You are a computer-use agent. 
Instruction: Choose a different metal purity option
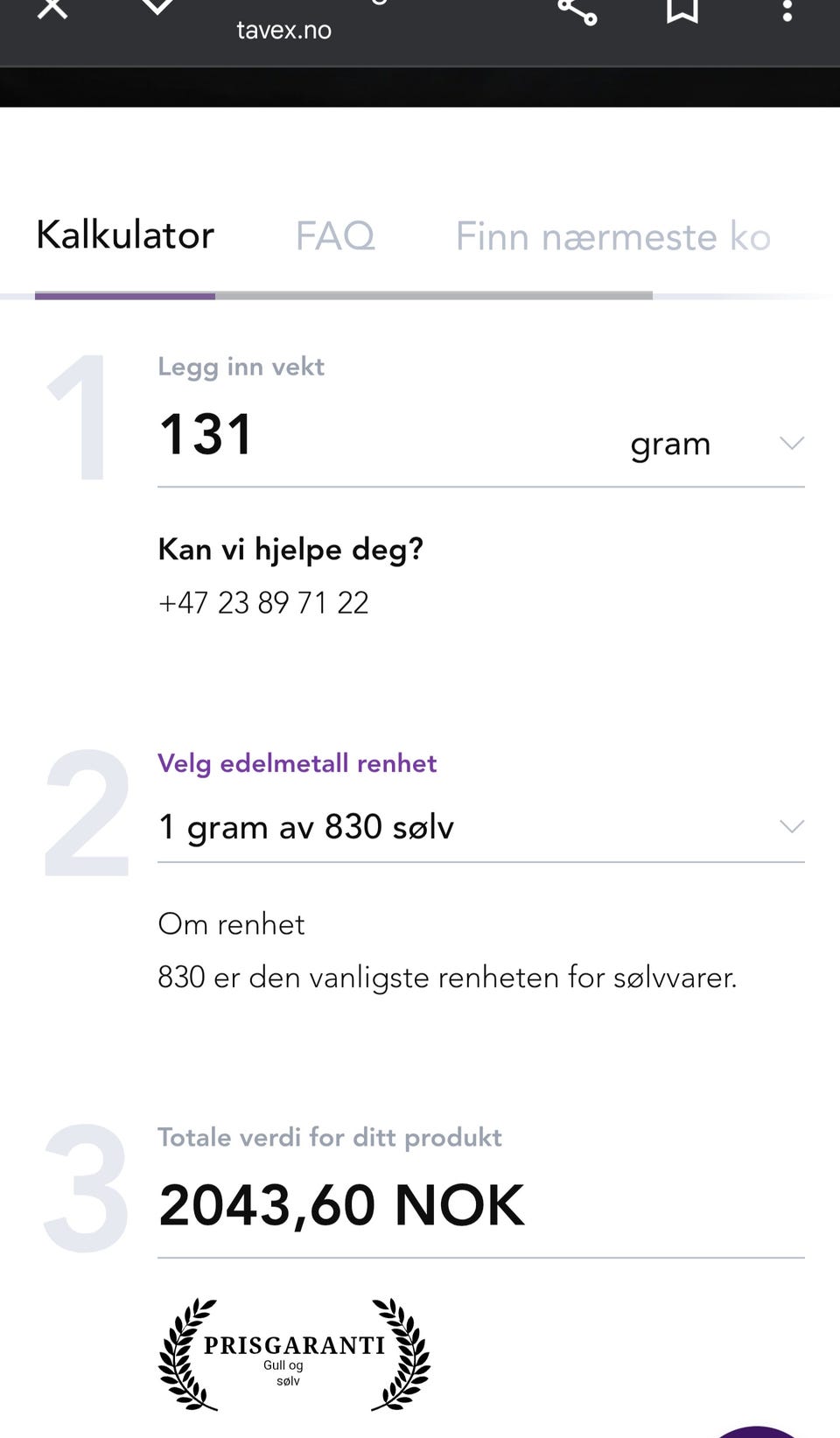[479, 827]
